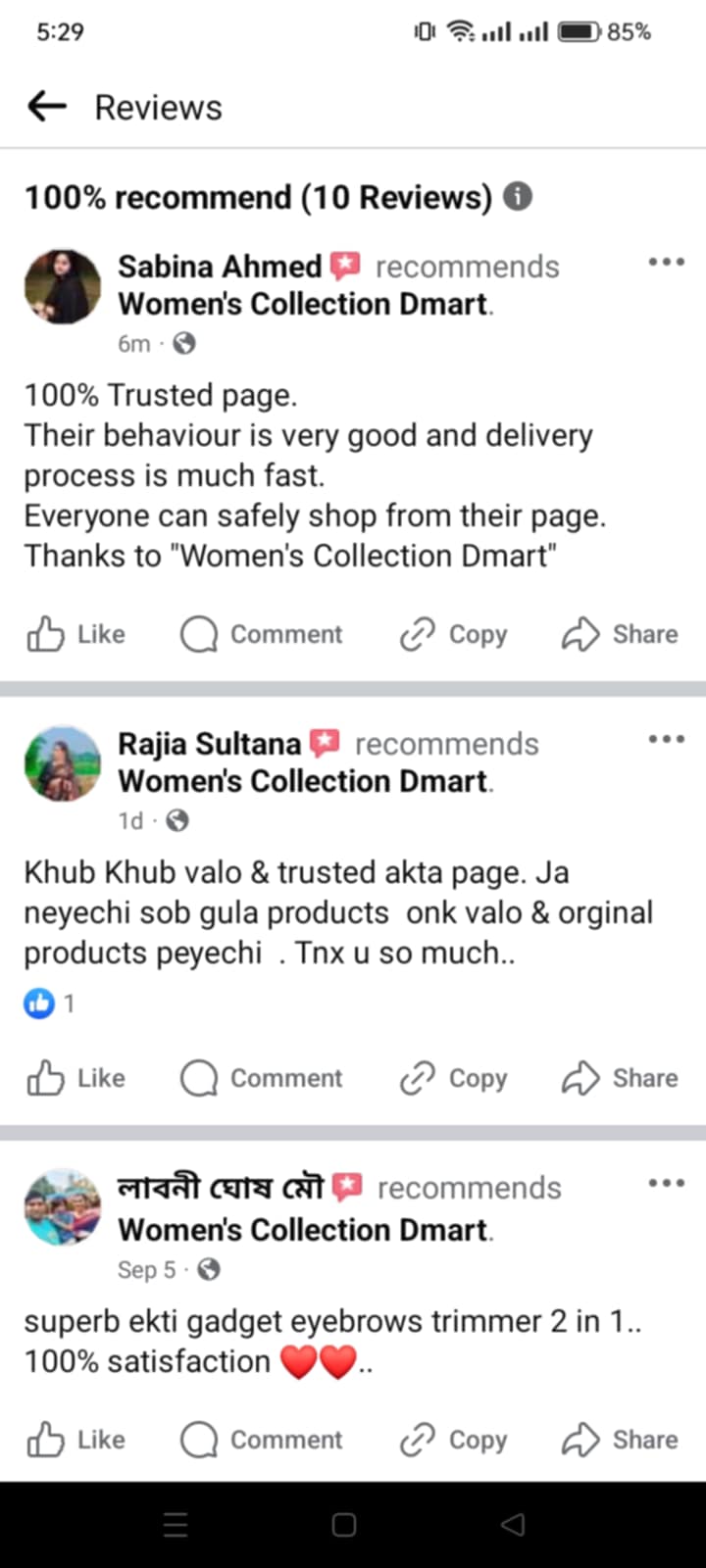Share the eyebrows trimmer review

[620, 1440]
